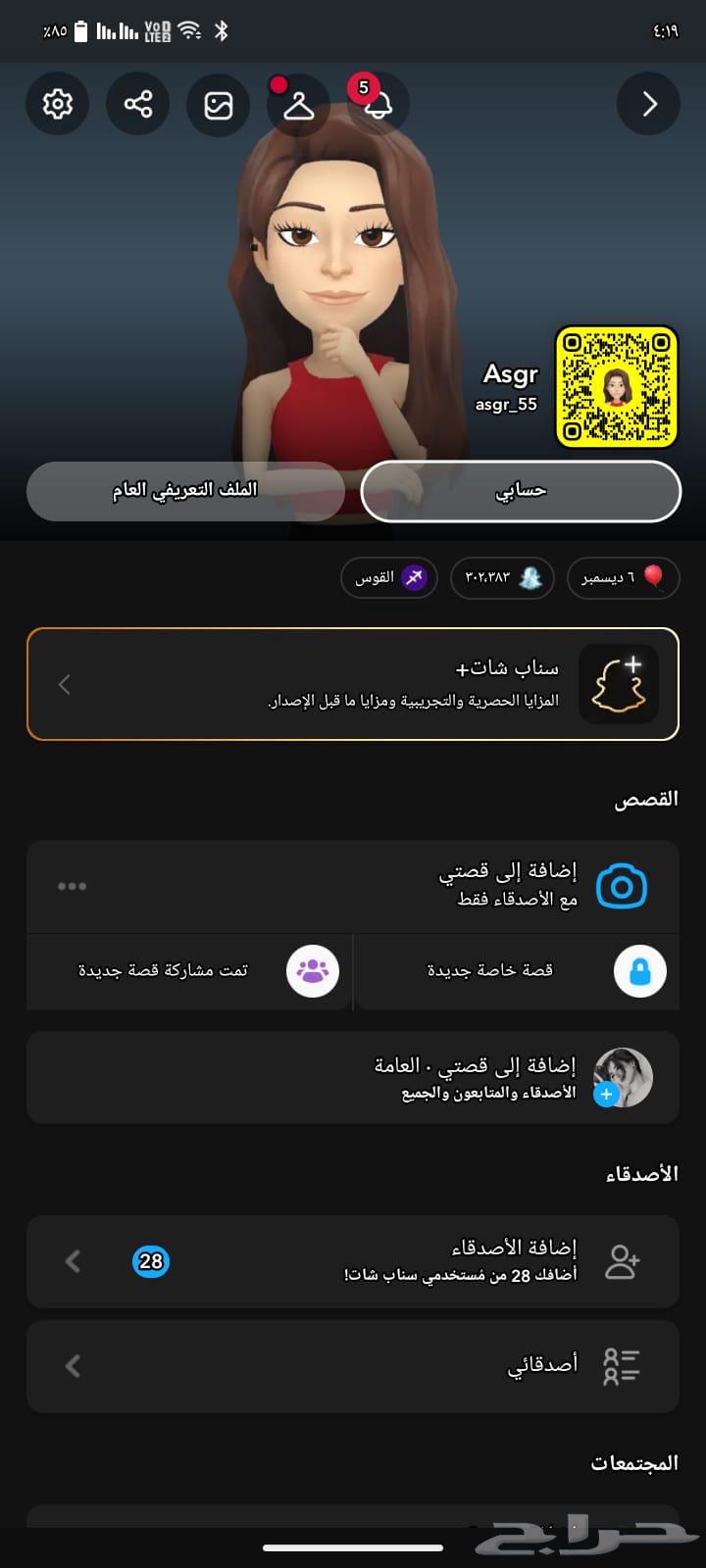Add to my story for friends only
The height and width of the screenshot is (1568, 706).
pyautogui.click(x=510, y=885)
